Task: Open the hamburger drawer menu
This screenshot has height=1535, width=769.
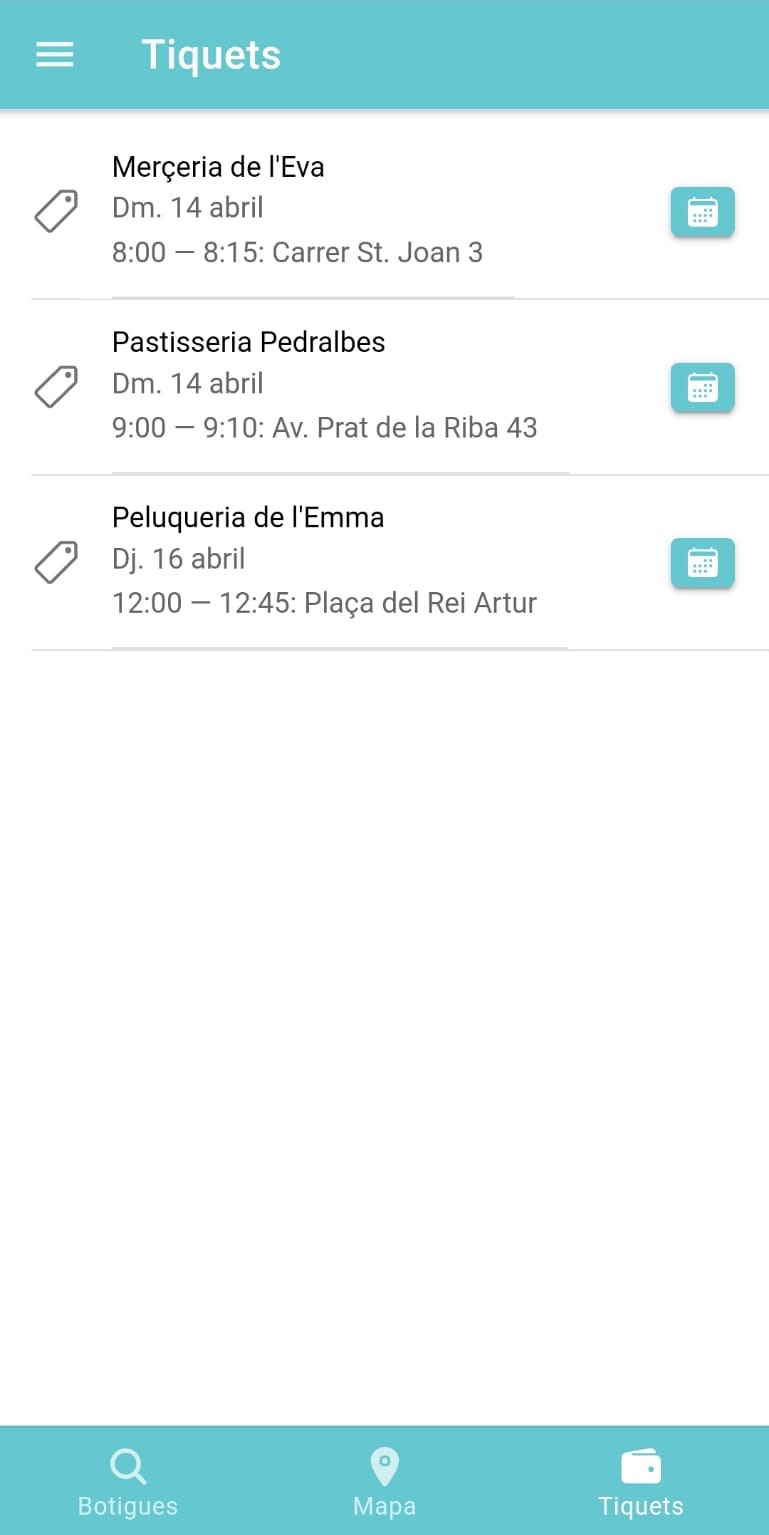Action: (55, 54)
